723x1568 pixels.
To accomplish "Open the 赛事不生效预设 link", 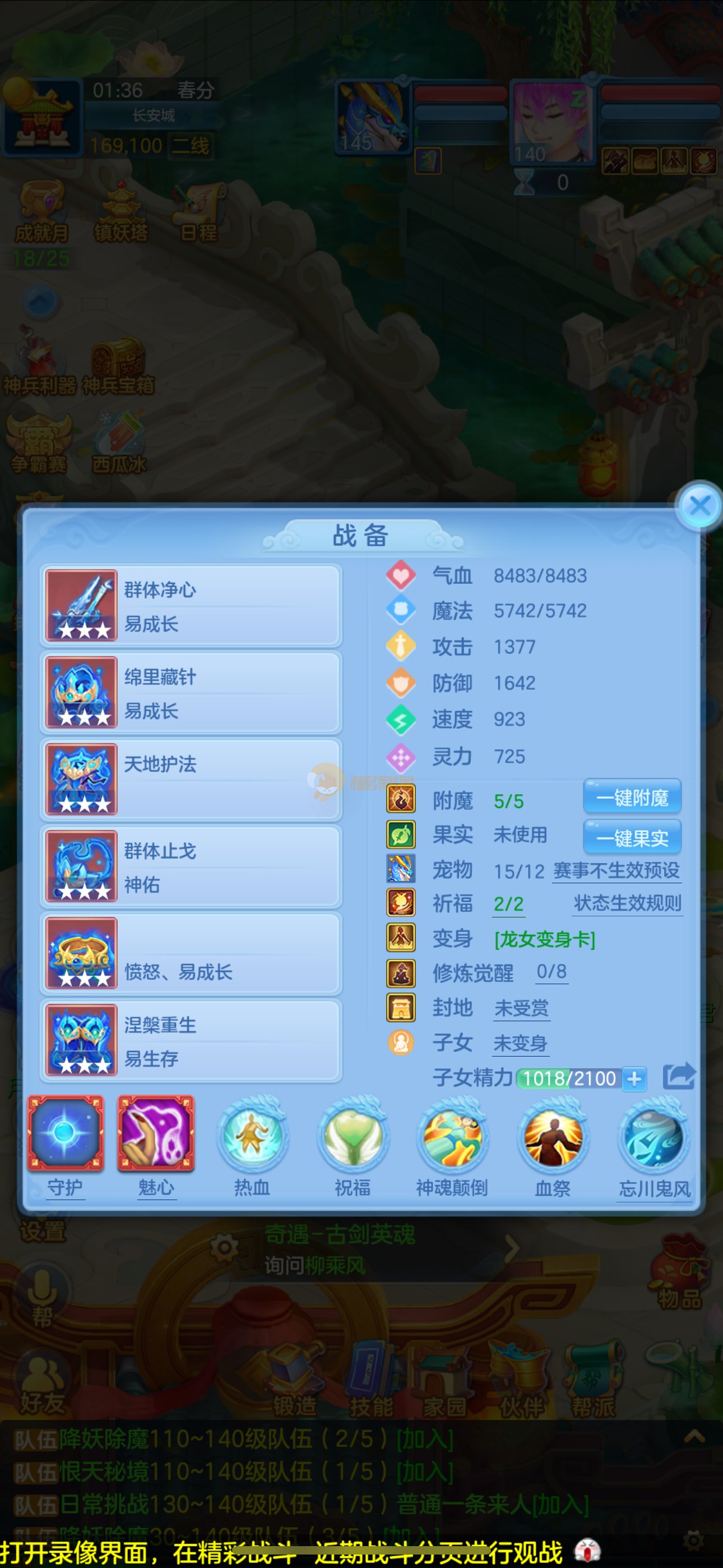I will tap(616, 870).
